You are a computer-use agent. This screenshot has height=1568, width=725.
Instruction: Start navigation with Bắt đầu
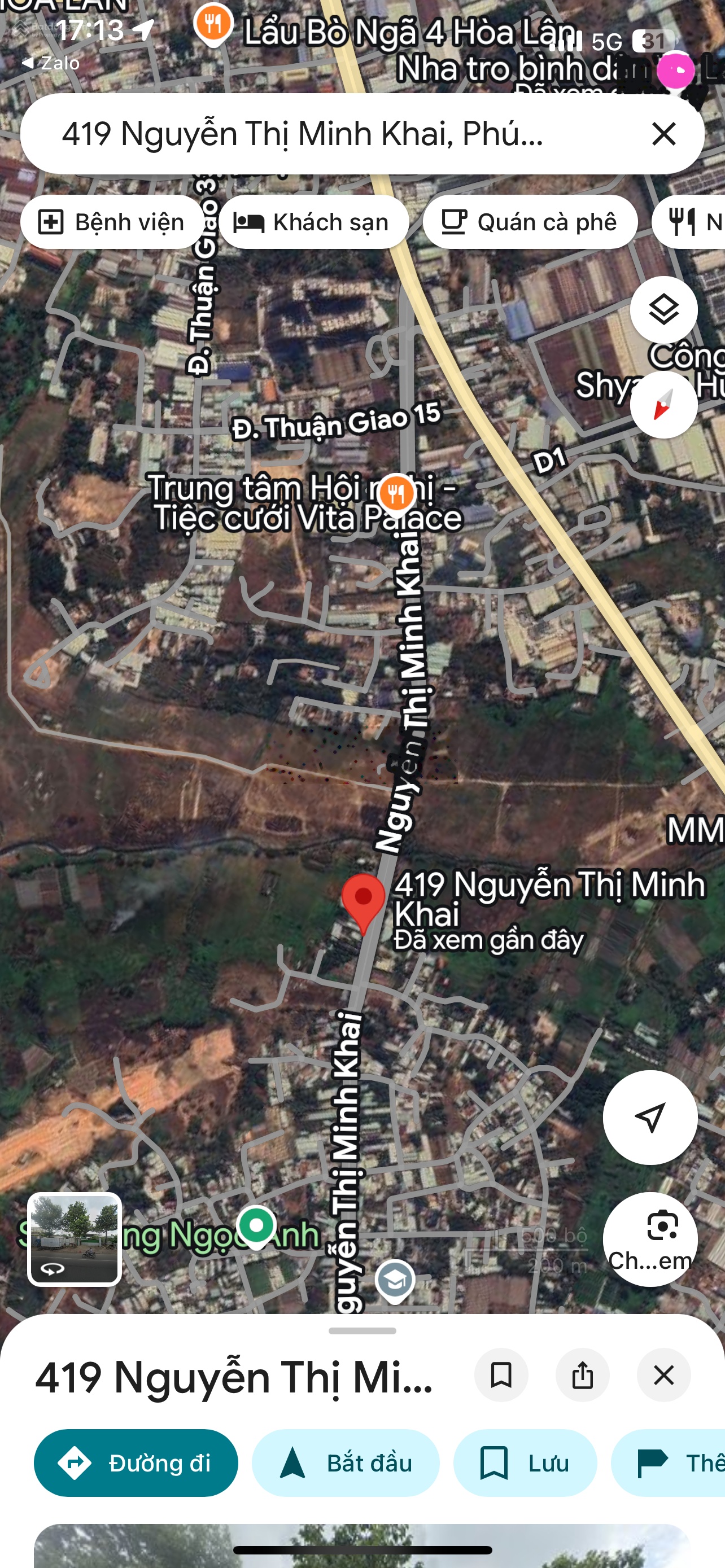click(345, 1462)
